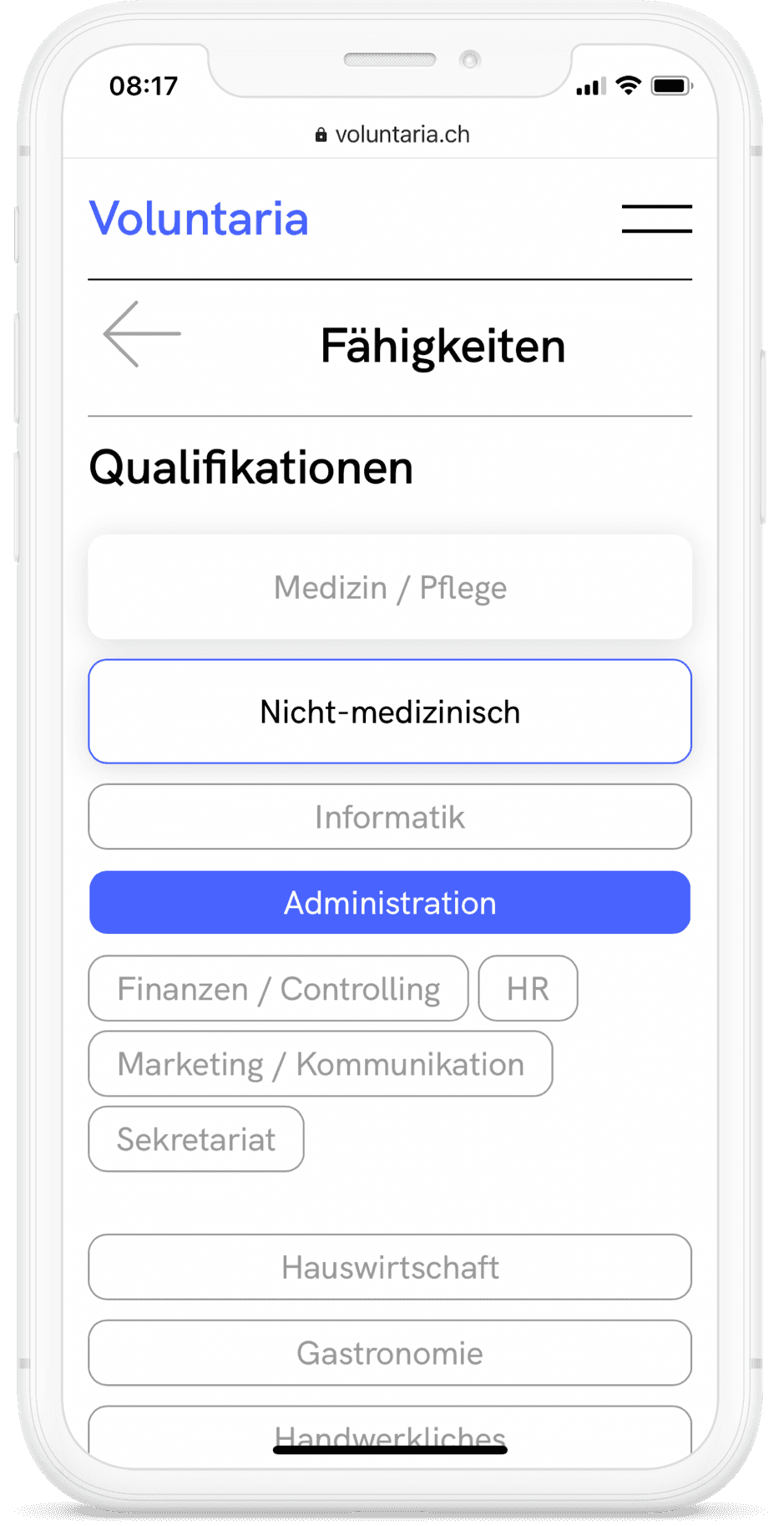The width and height of the screenshot is (784, 1526).
Task: Open the Voluntaria home link
Action: [199, 219]
